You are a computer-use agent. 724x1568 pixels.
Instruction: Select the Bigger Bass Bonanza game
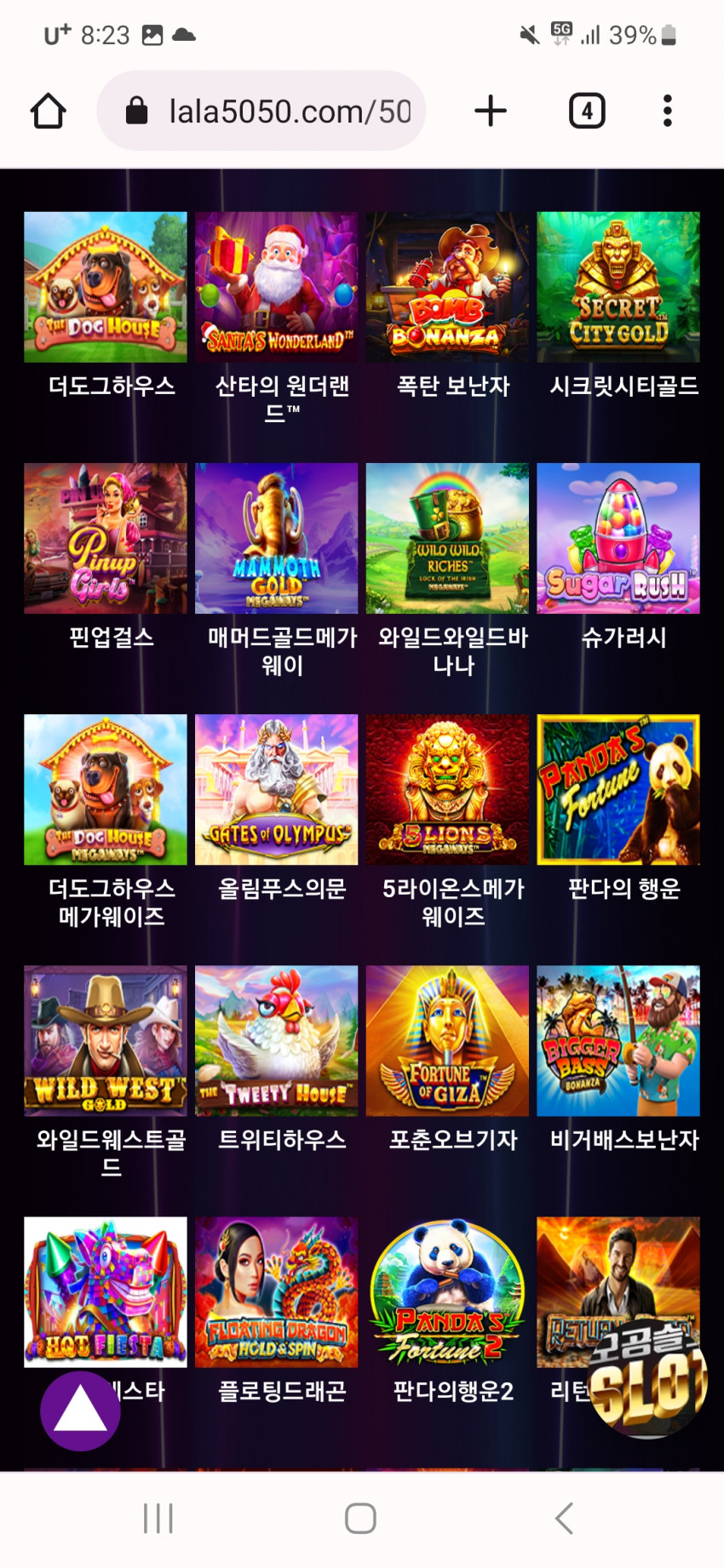tap(618, 1040)
